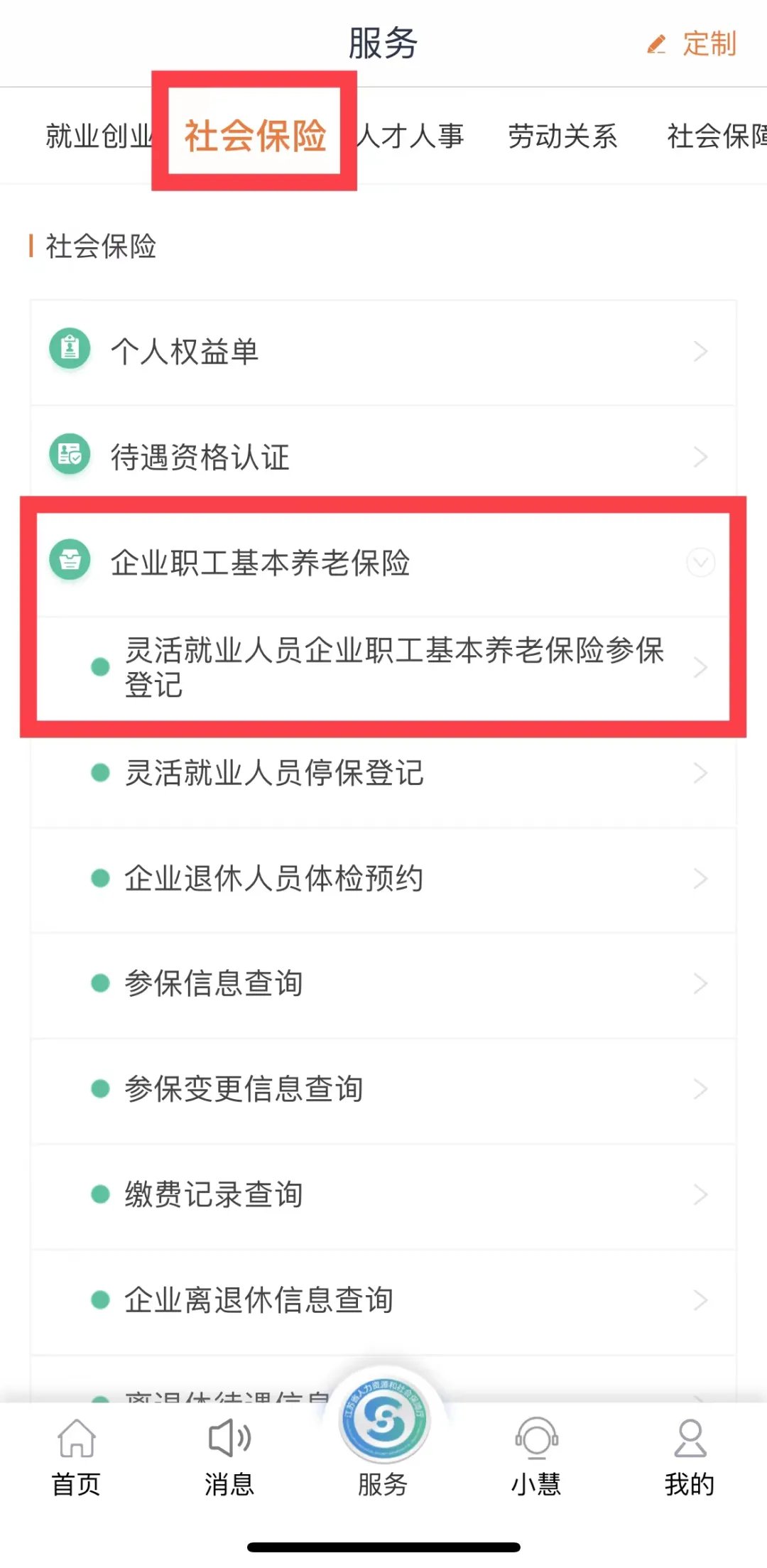Open 缴费记录查询

[x=383, y=1194]
